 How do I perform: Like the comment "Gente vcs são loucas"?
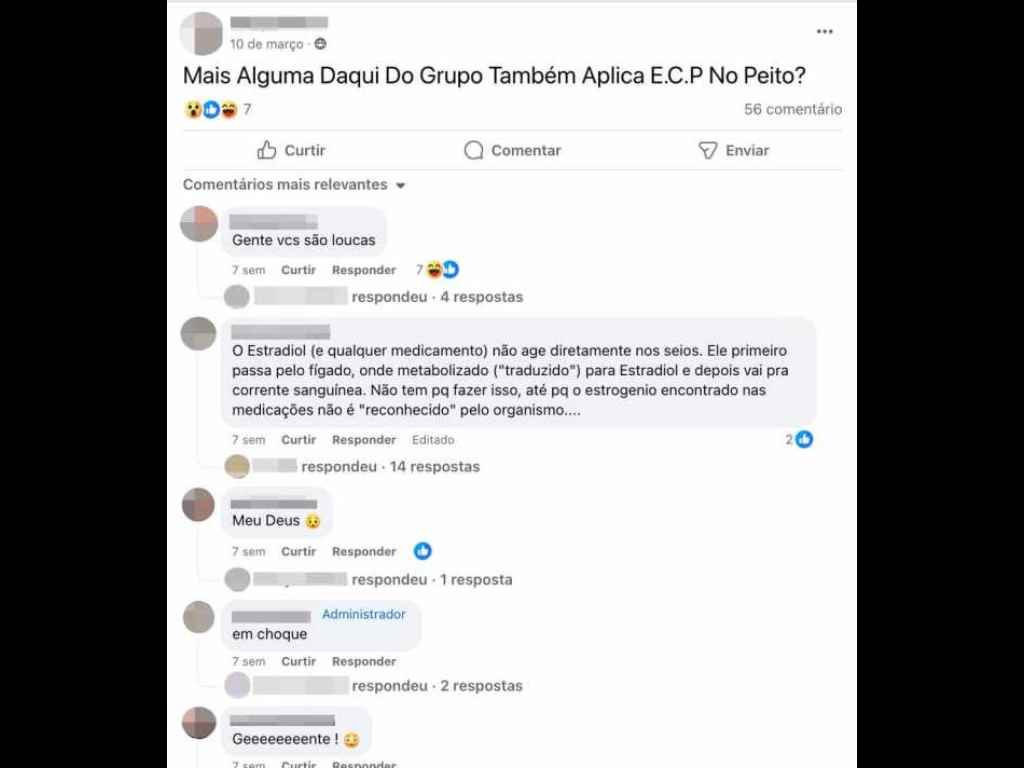tap(298, 270)
